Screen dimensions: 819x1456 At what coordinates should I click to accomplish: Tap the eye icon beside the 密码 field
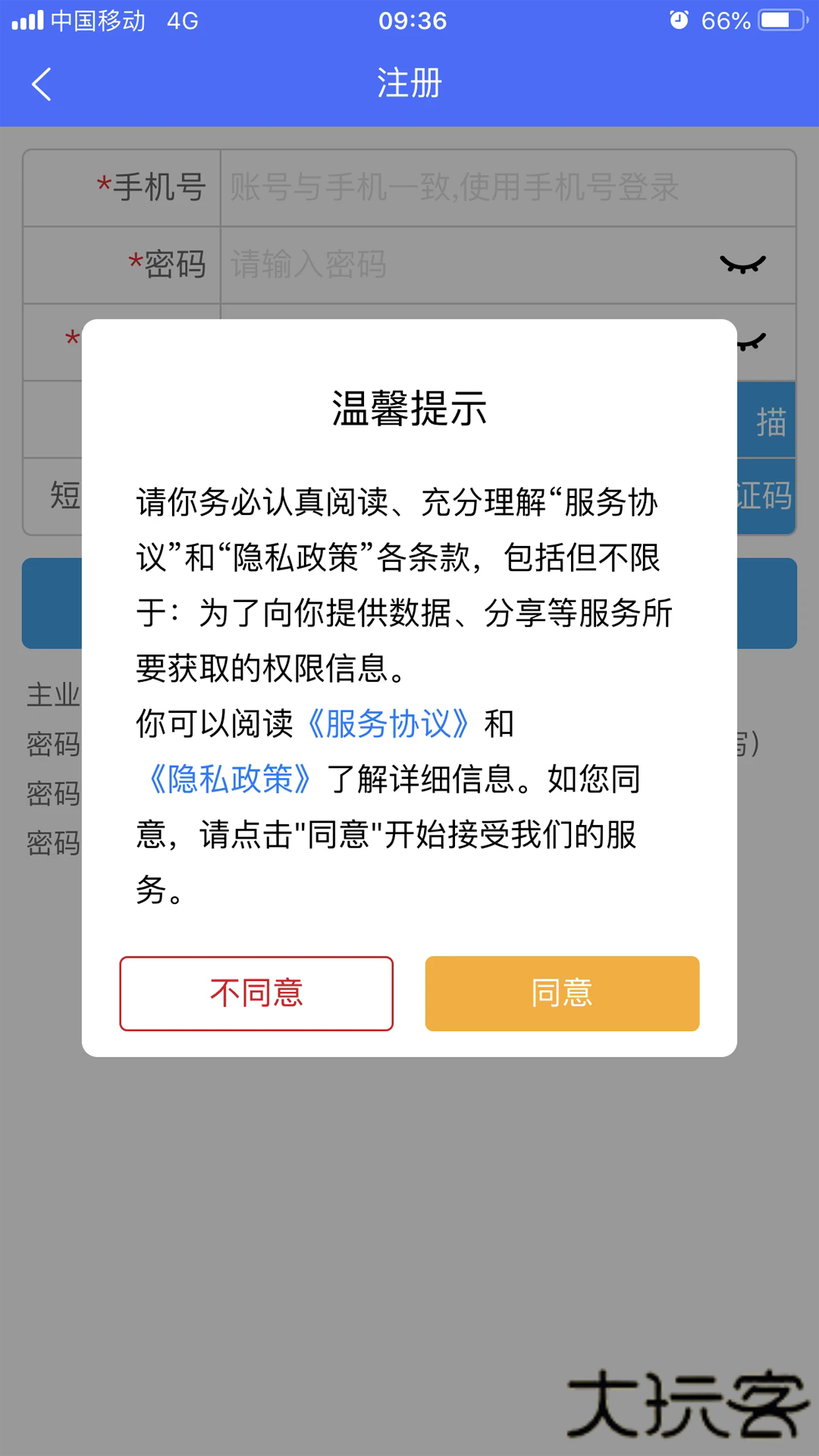pyautogui.click(x=742, y=265)
